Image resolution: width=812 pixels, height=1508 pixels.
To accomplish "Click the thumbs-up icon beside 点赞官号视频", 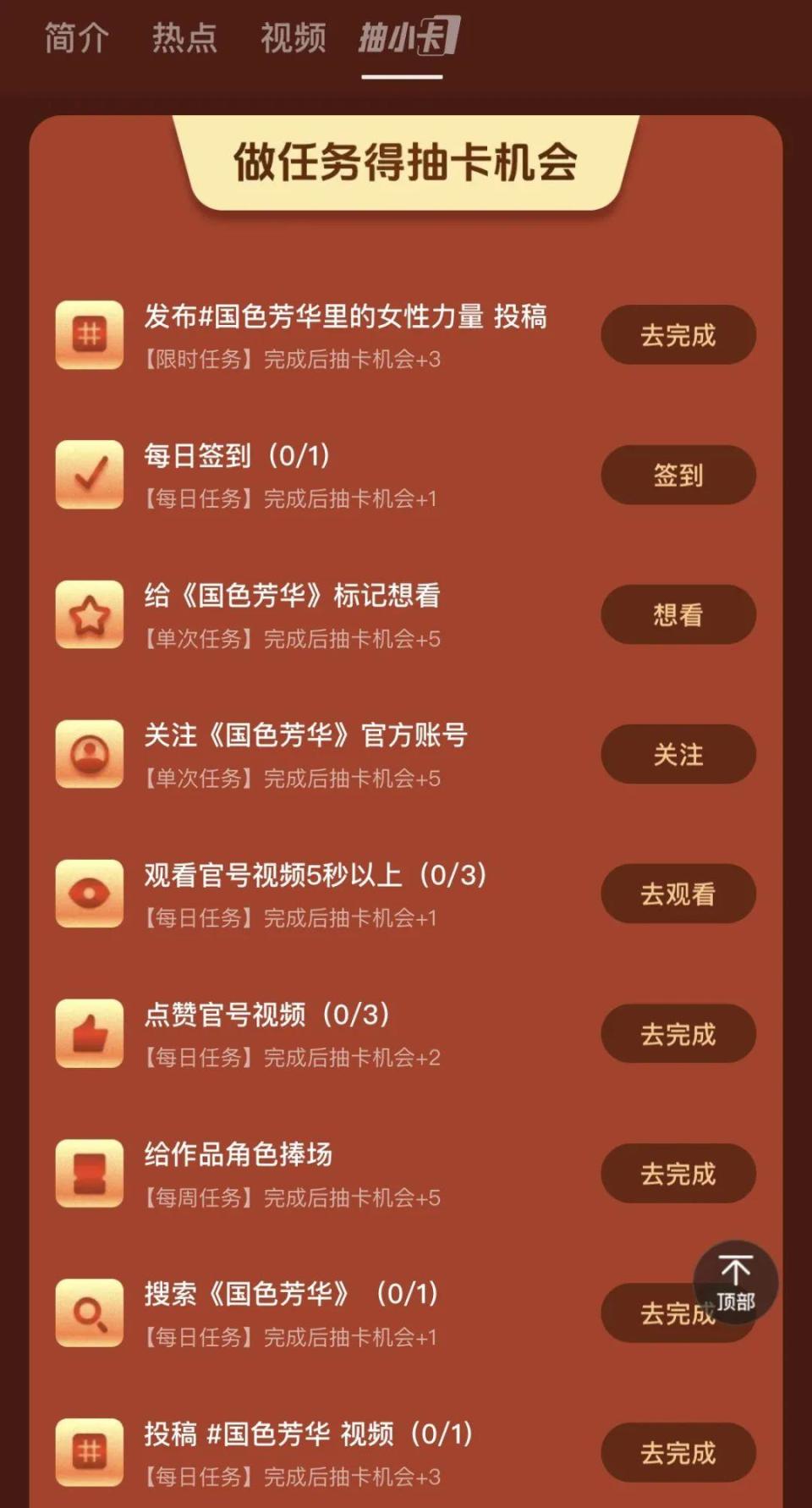I will coord(89,1033).
